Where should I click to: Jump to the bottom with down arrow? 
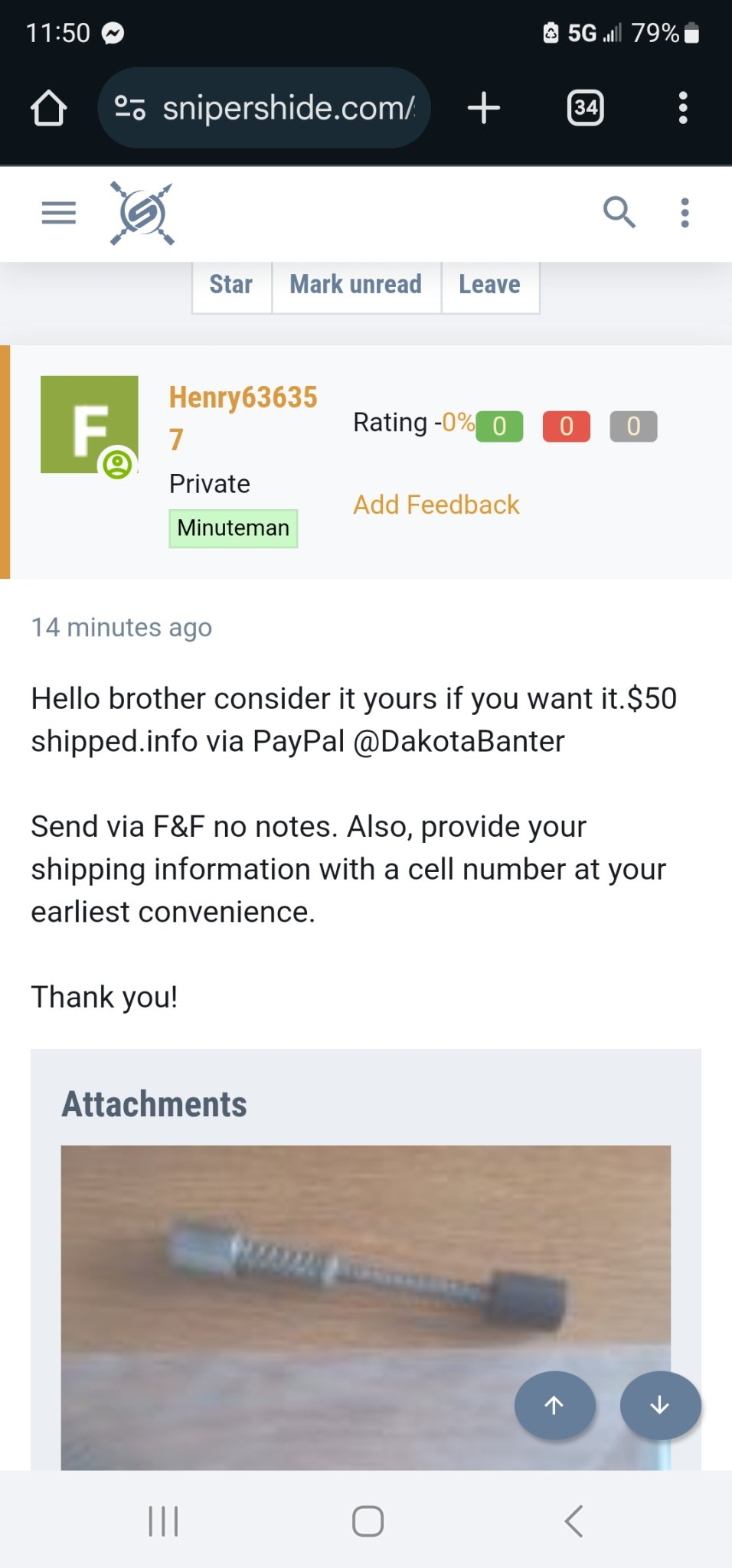(x=660, y=1405)
